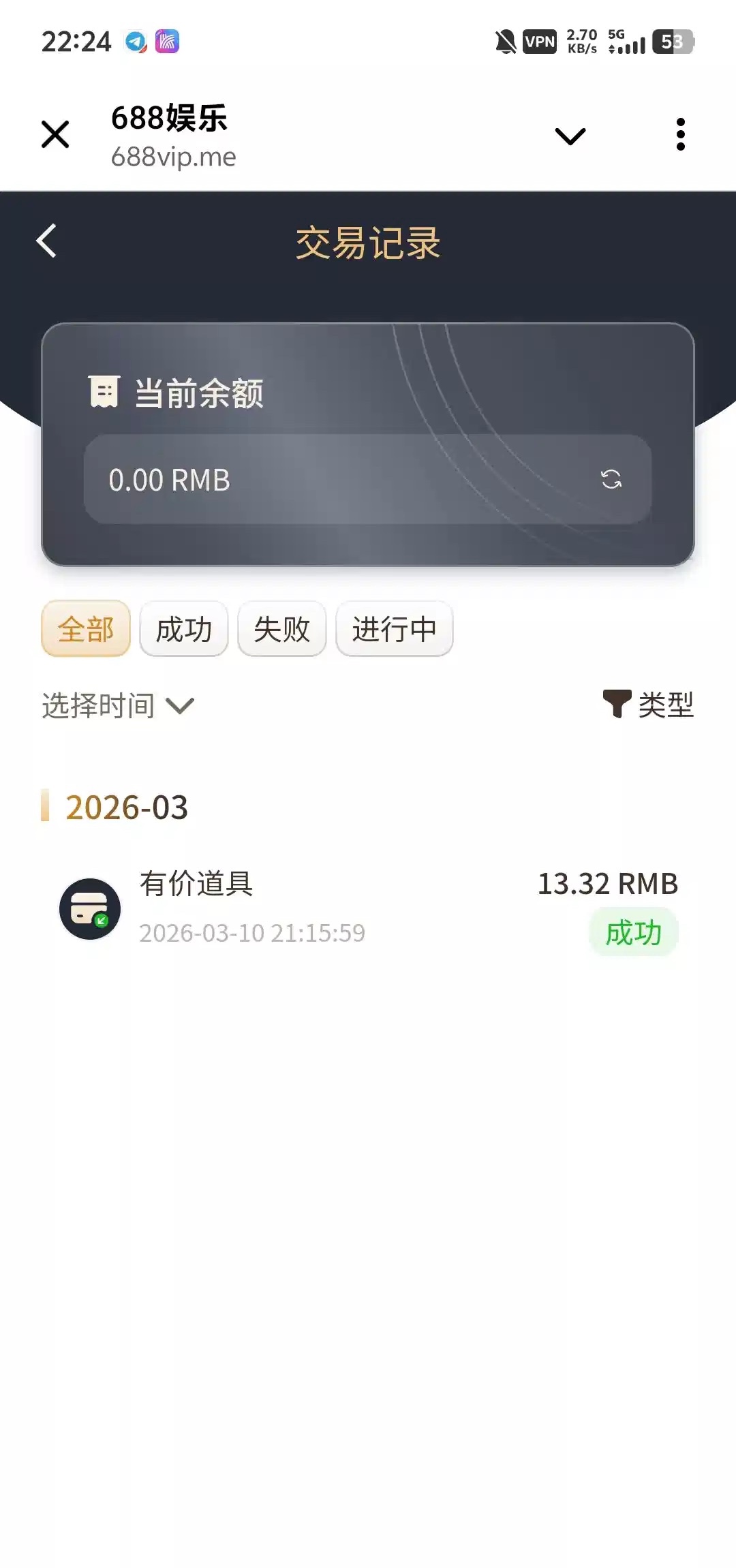
Task: Open the 有价道具 13.32 RMB transaction
Action: coord(368,908)
